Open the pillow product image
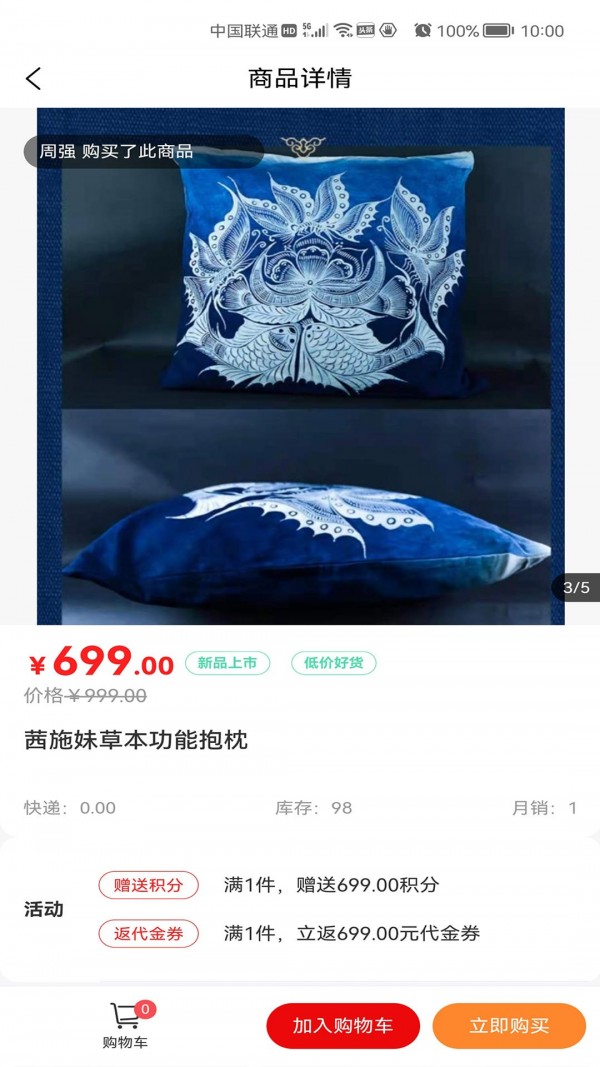 point(300,366)
